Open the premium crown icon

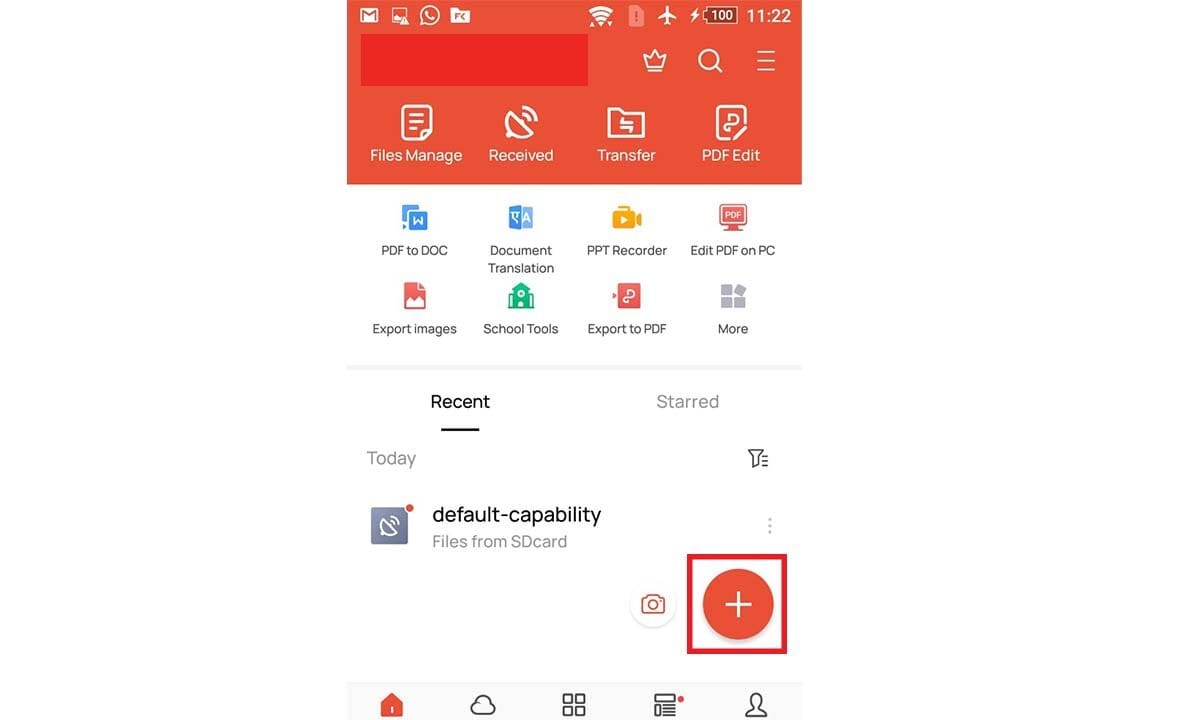pos(655,62)
